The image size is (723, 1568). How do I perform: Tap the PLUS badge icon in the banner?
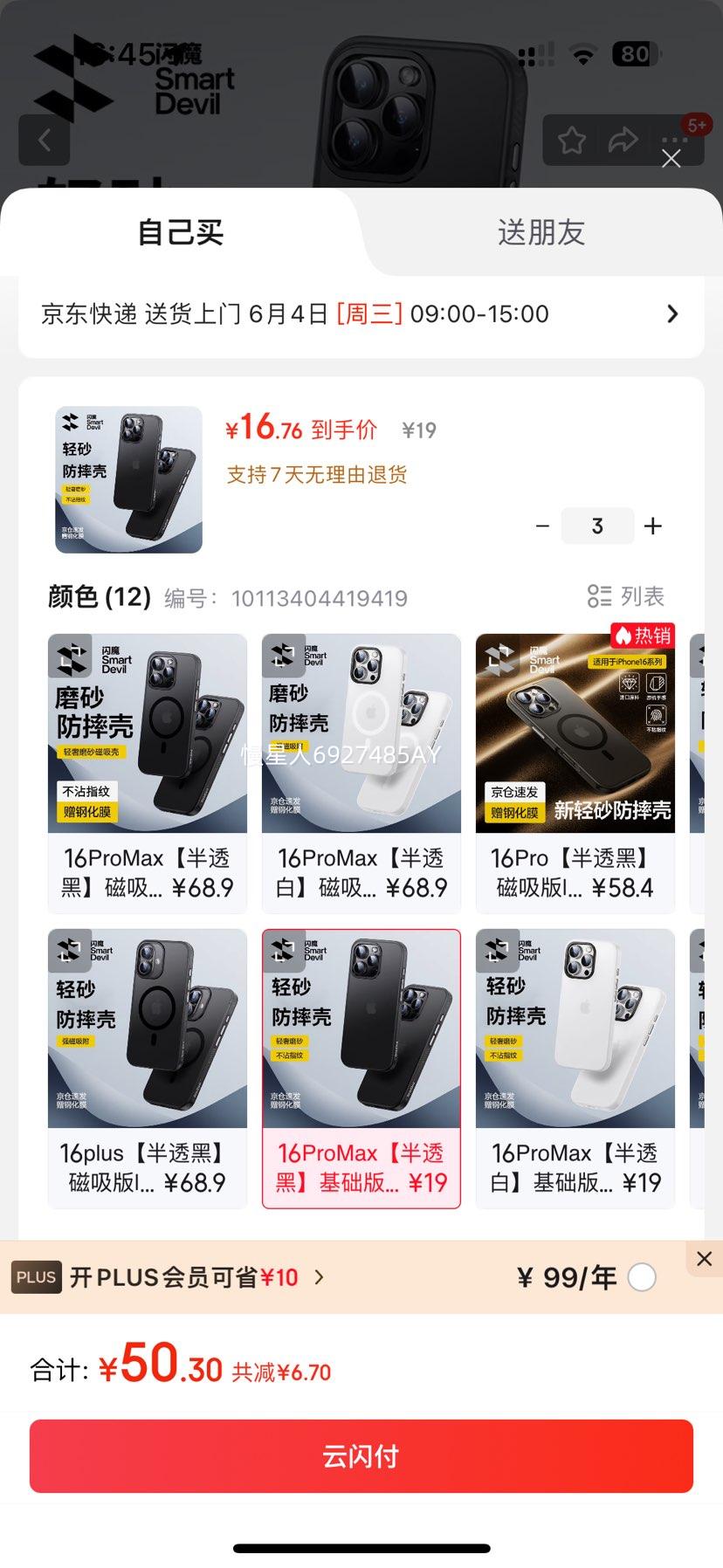[36, 1277]
